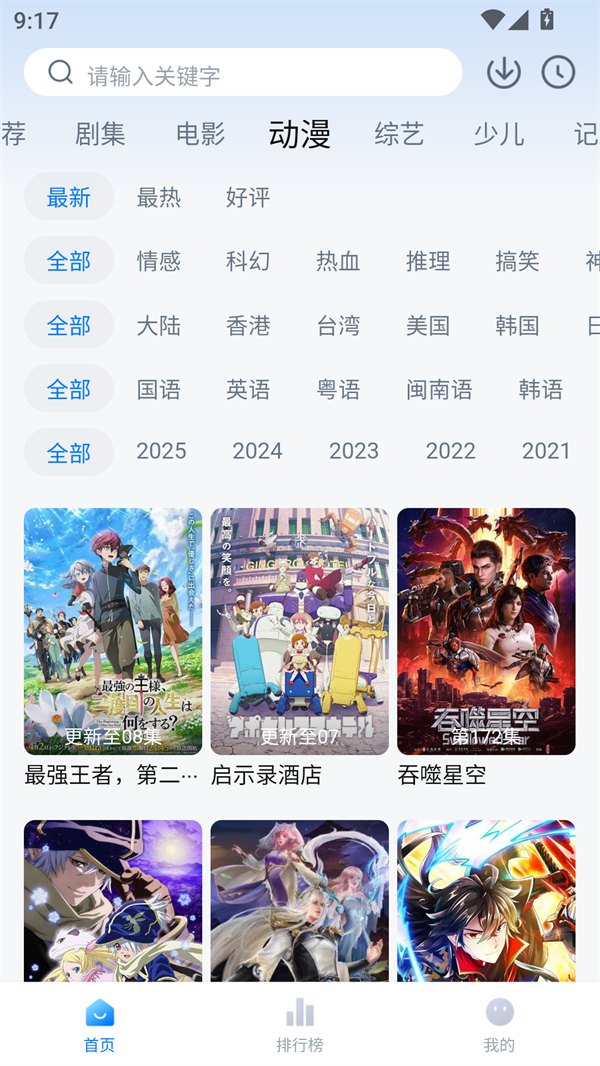
Task: Sort by 好评
Action: click(248, 197)
